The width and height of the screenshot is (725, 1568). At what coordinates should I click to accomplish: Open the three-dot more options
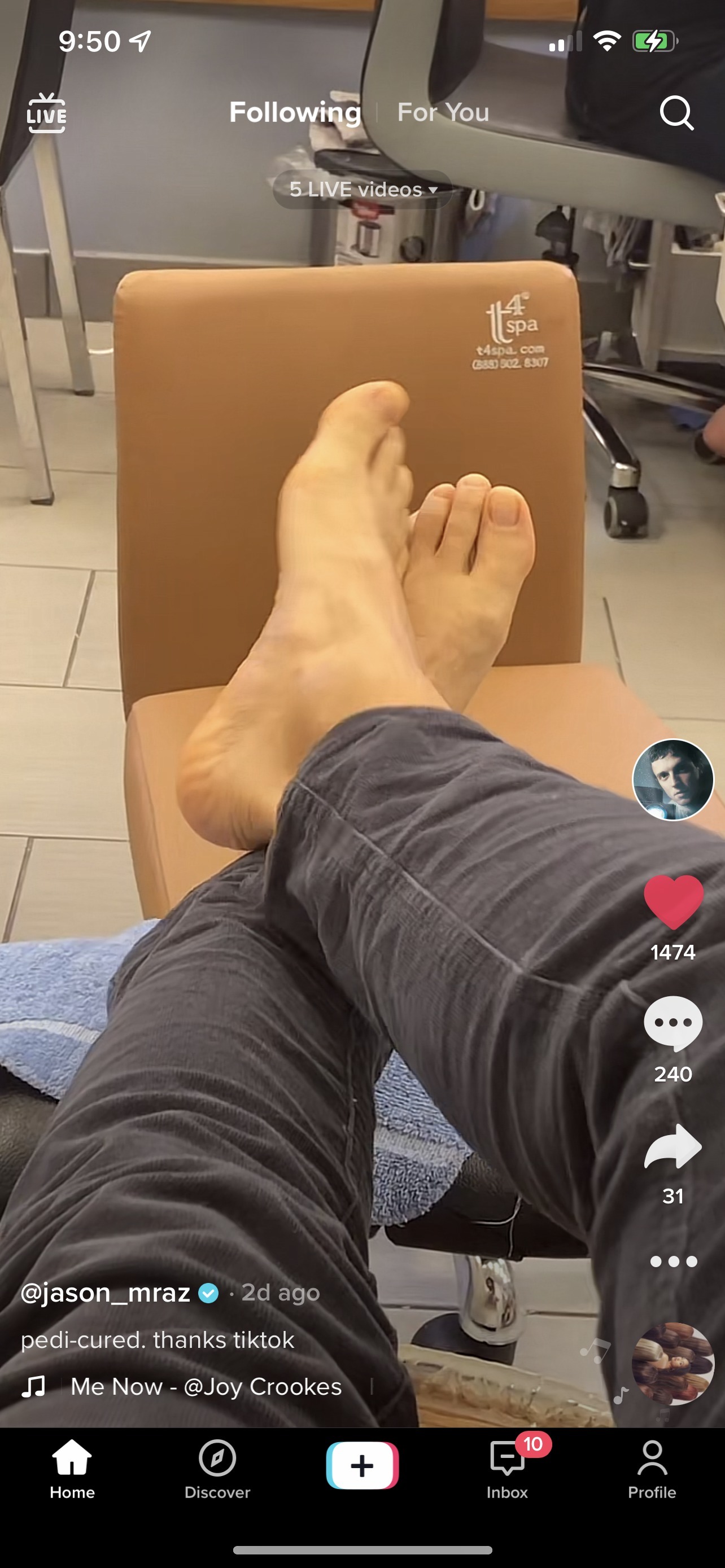pyautogui.click(x=672, y=1261)
